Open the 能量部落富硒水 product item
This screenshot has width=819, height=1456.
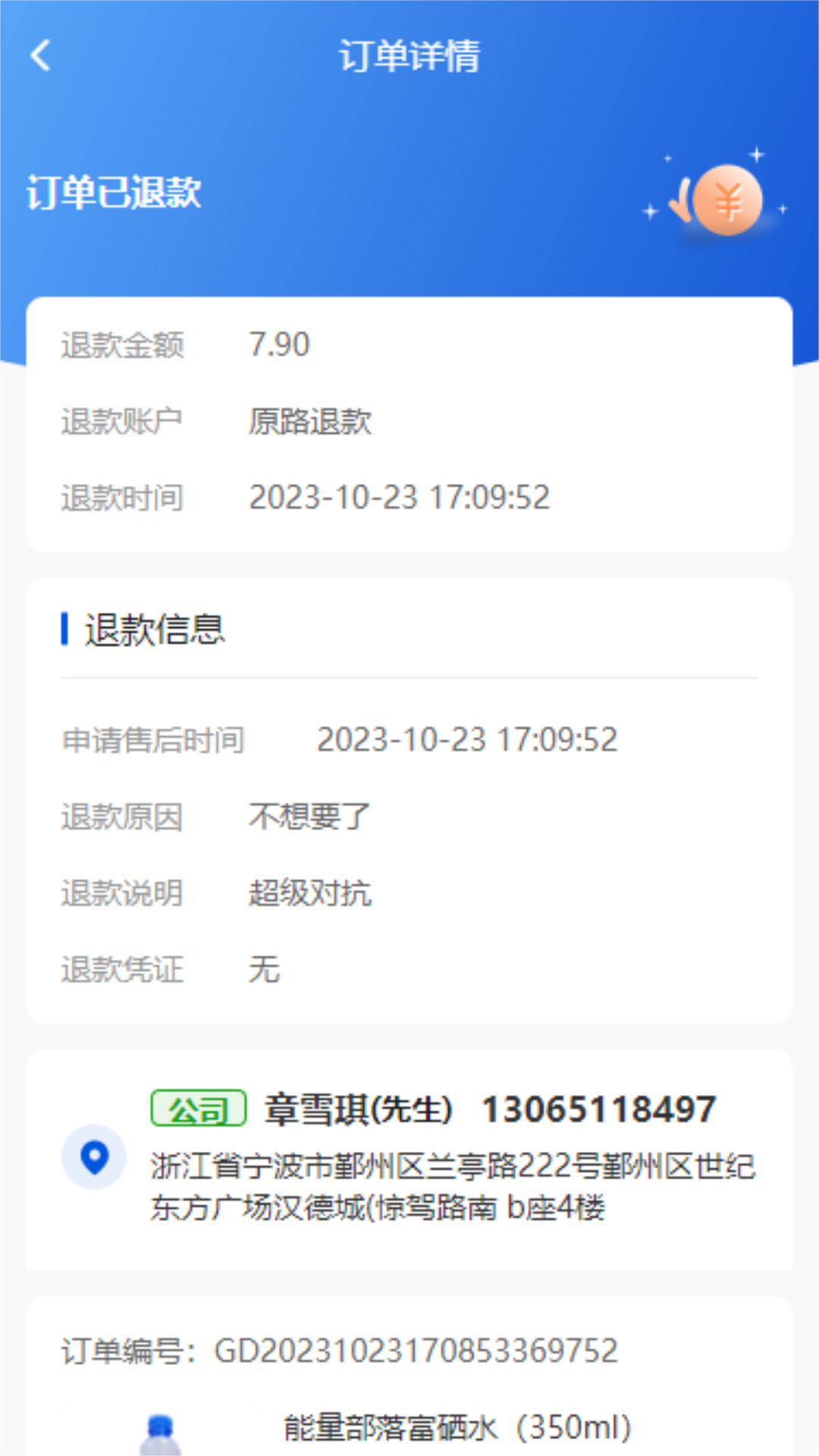click(x=457, y=1427)
